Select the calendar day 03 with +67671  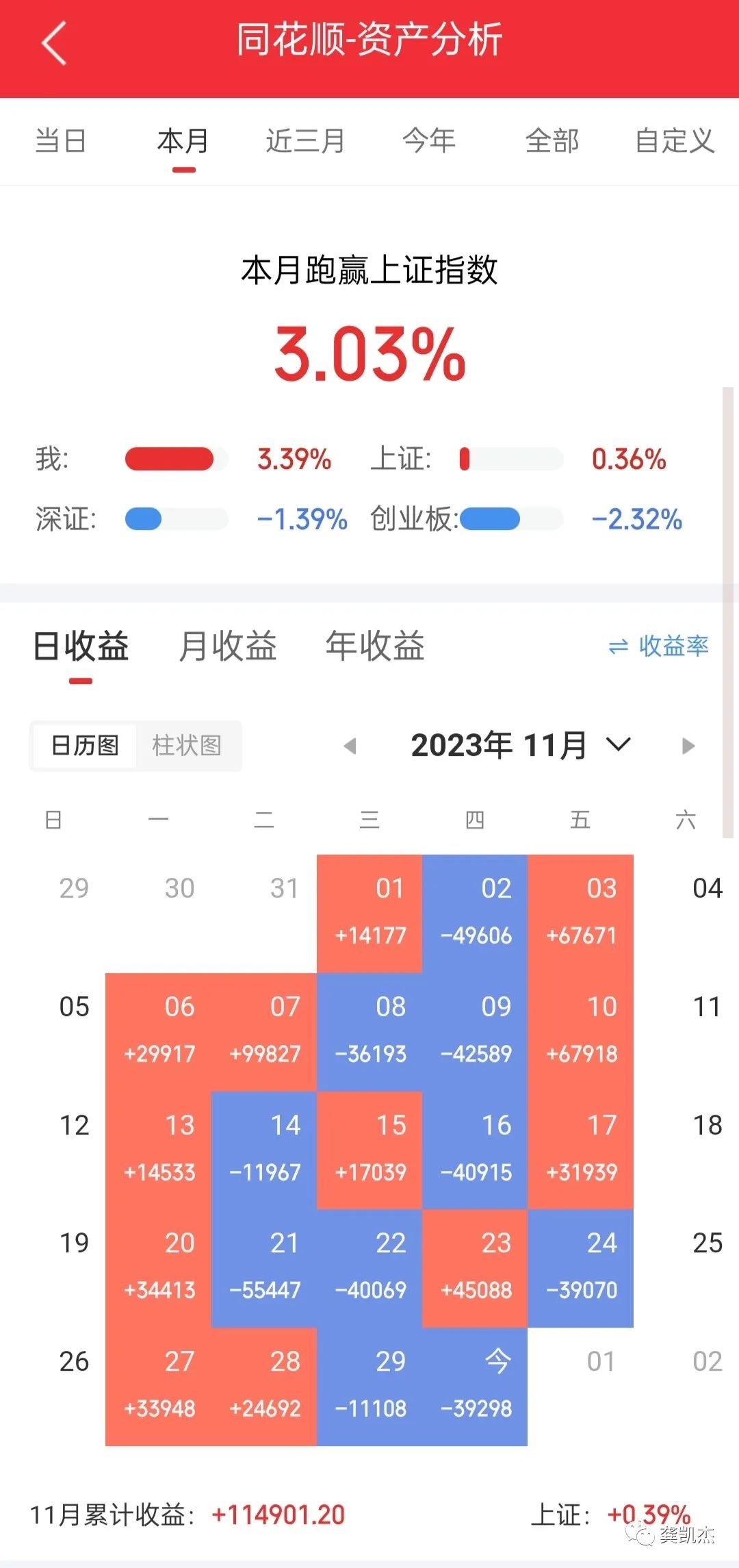click(580, 913)
